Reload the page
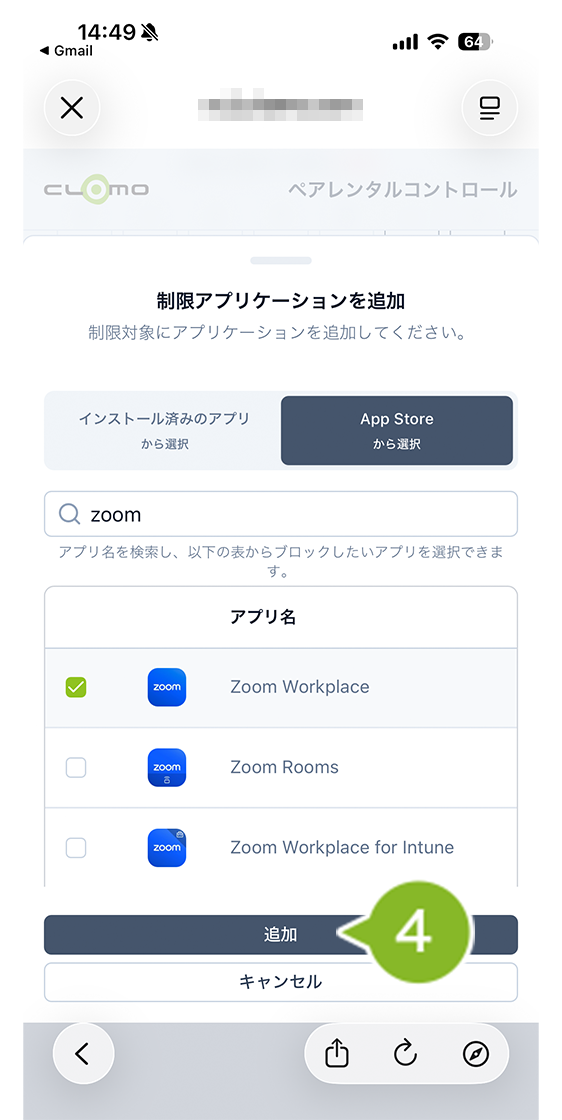The width and height of the screenshot is (562, 1120). coord(405,1054)
